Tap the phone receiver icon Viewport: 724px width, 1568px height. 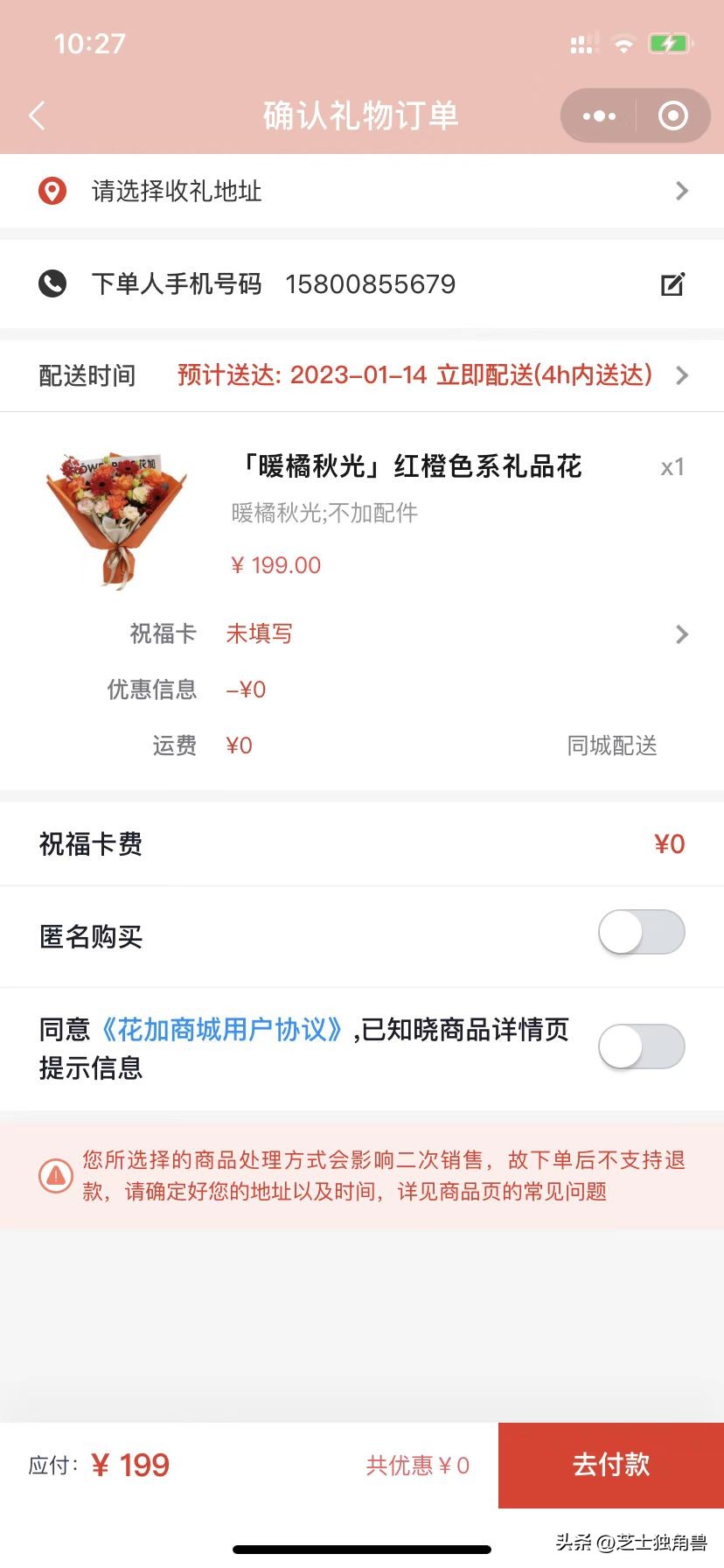click(x=52, y=283)
